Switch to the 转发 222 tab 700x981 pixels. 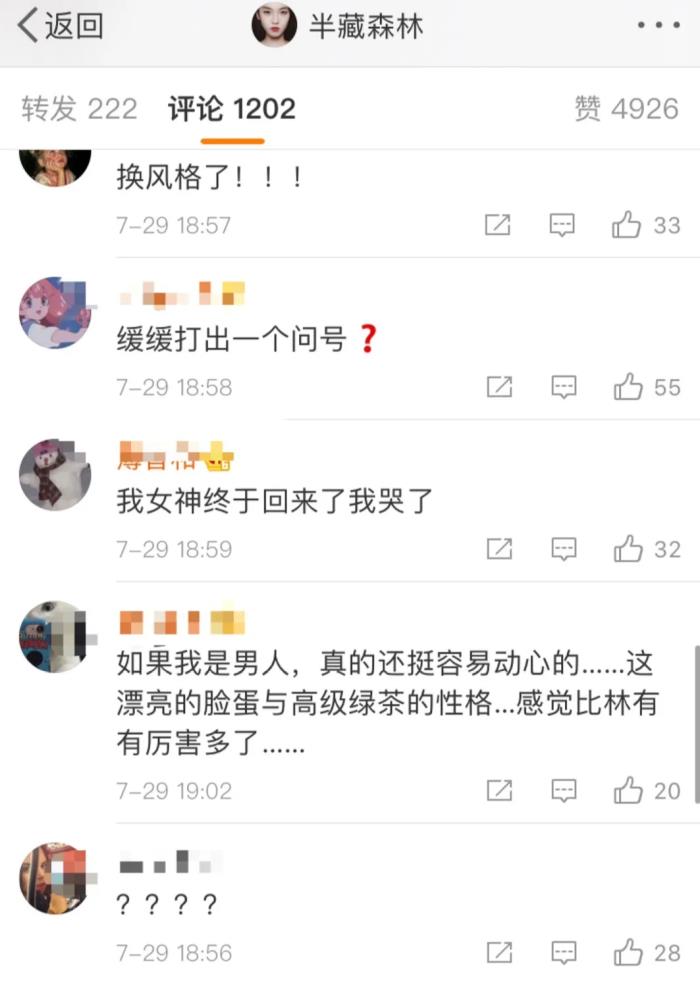click(x=79, y=109)
